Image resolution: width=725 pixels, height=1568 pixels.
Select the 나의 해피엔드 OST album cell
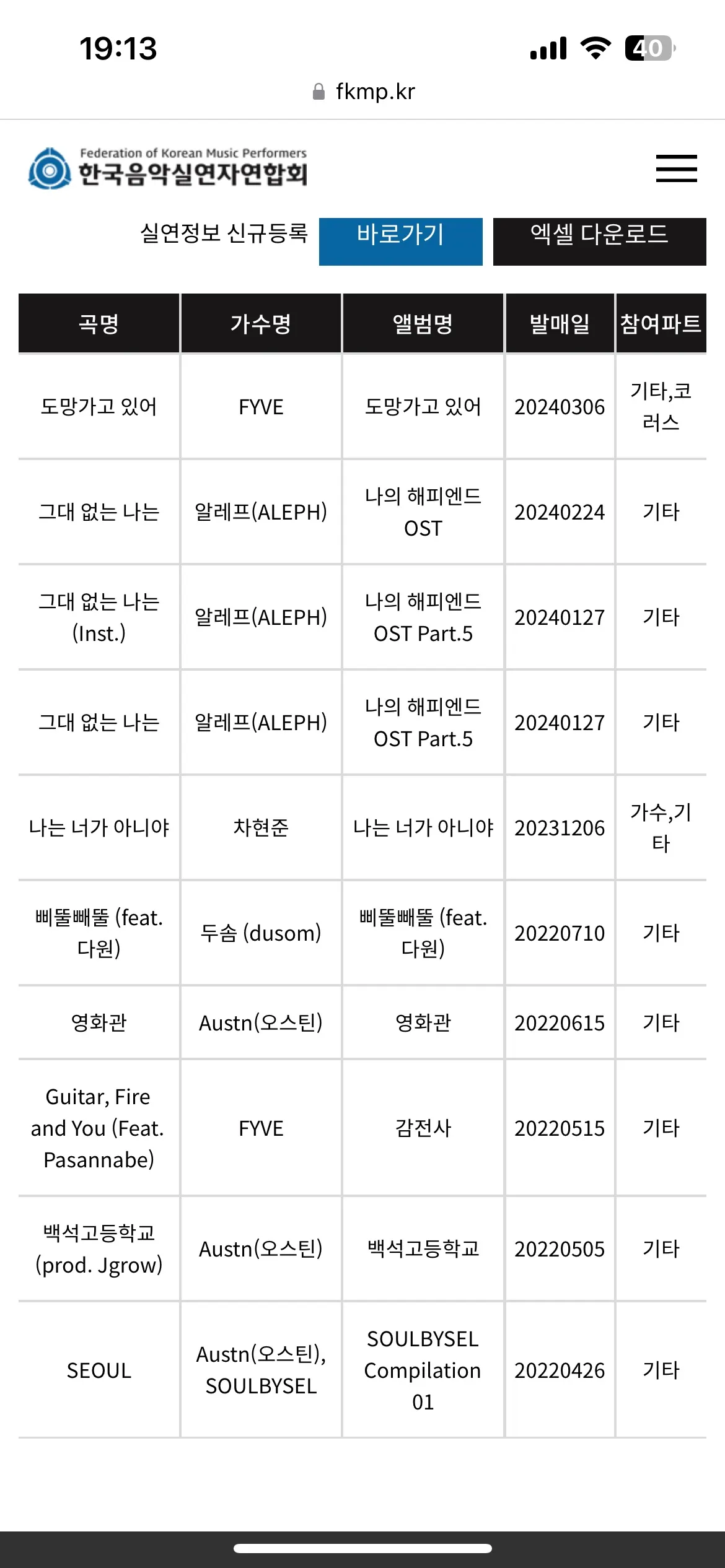point(422,512)
